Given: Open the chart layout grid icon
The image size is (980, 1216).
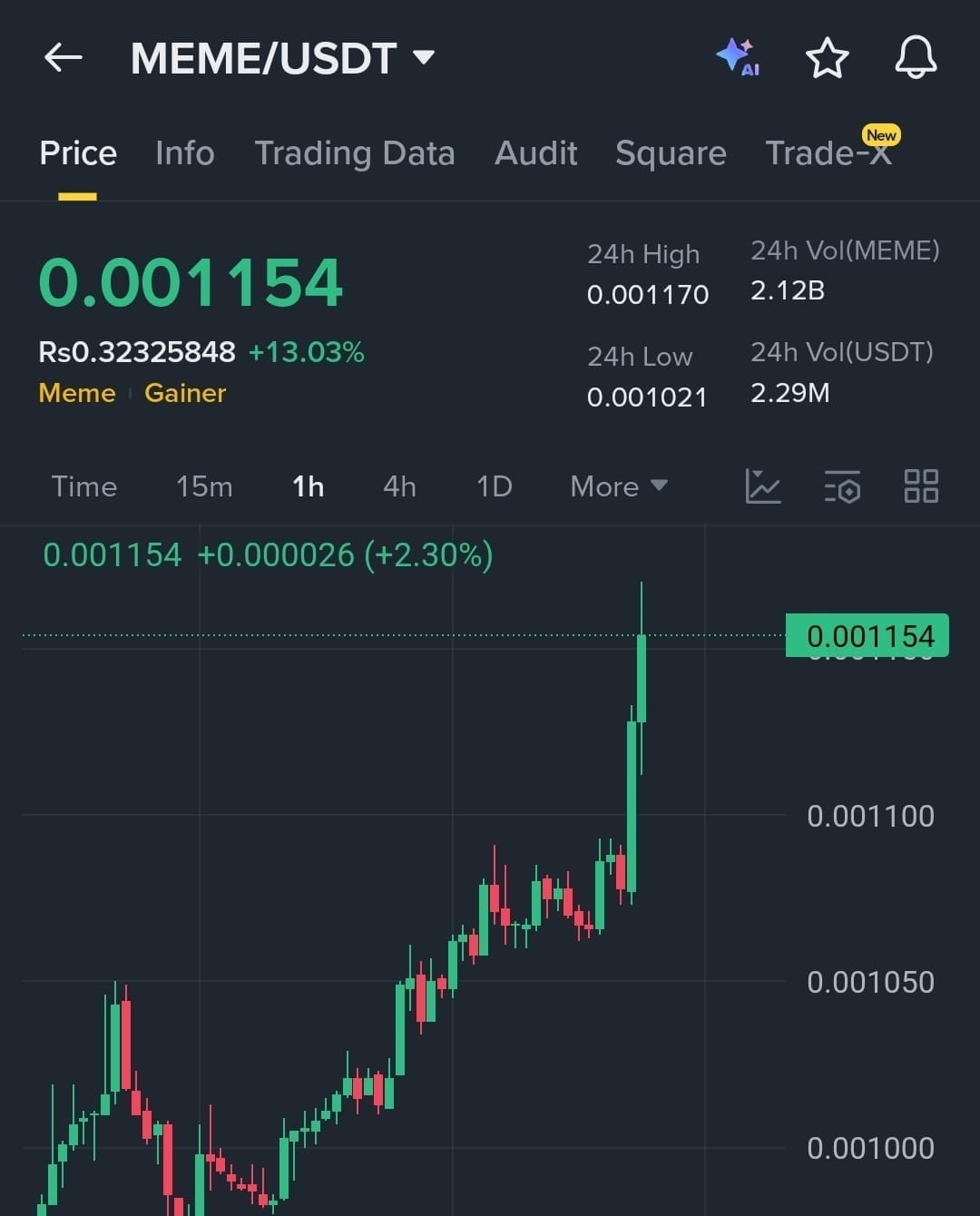Looking at the screenshot, I should [921, 486].
